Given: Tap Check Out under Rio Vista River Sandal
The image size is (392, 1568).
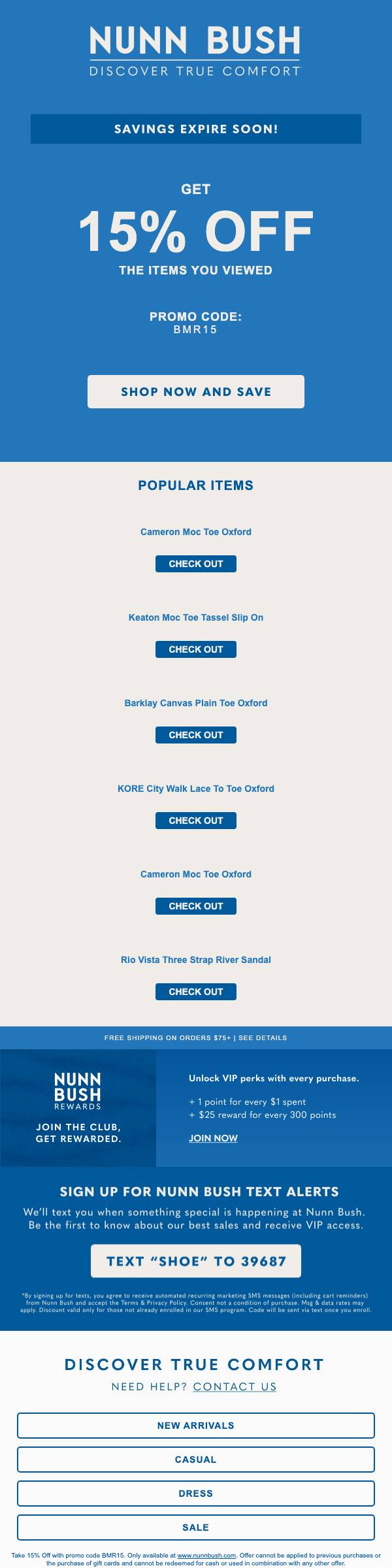Looking at the screenshot, I should (x=196, y=992).
